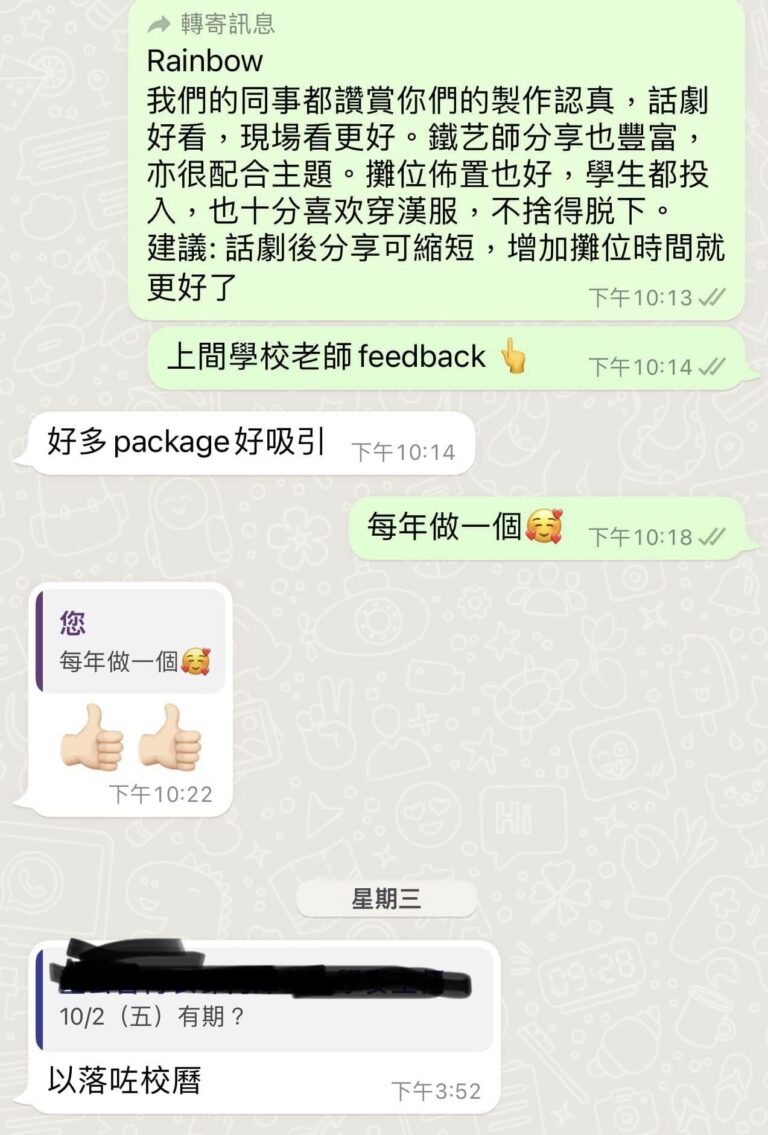Jump to quoted message 每年做一個 from 您
The height and width of the screenshot is (1135, 768).
[131, 641]
